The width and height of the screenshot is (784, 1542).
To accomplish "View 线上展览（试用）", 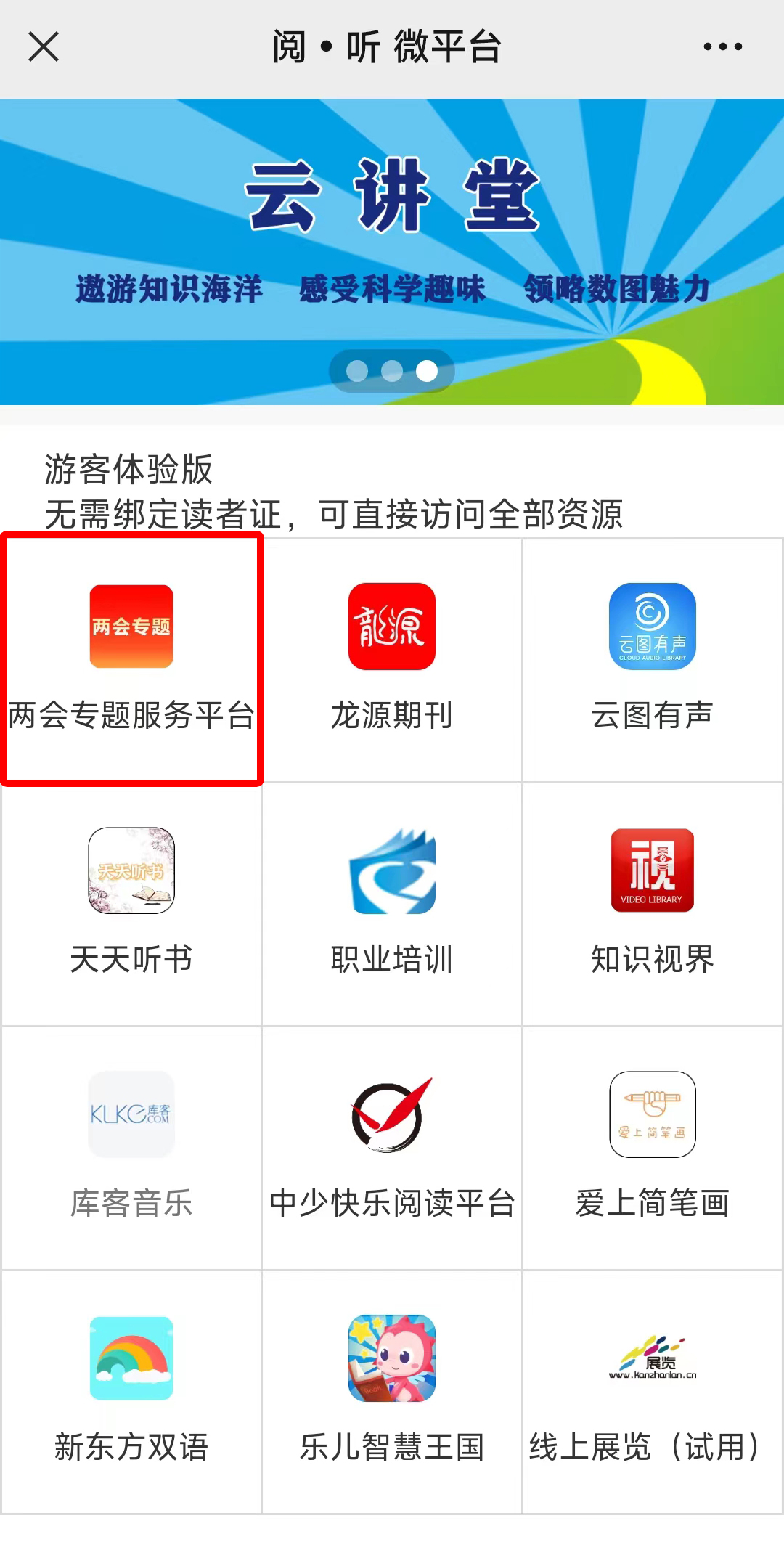I will (x=652, y=1390).
